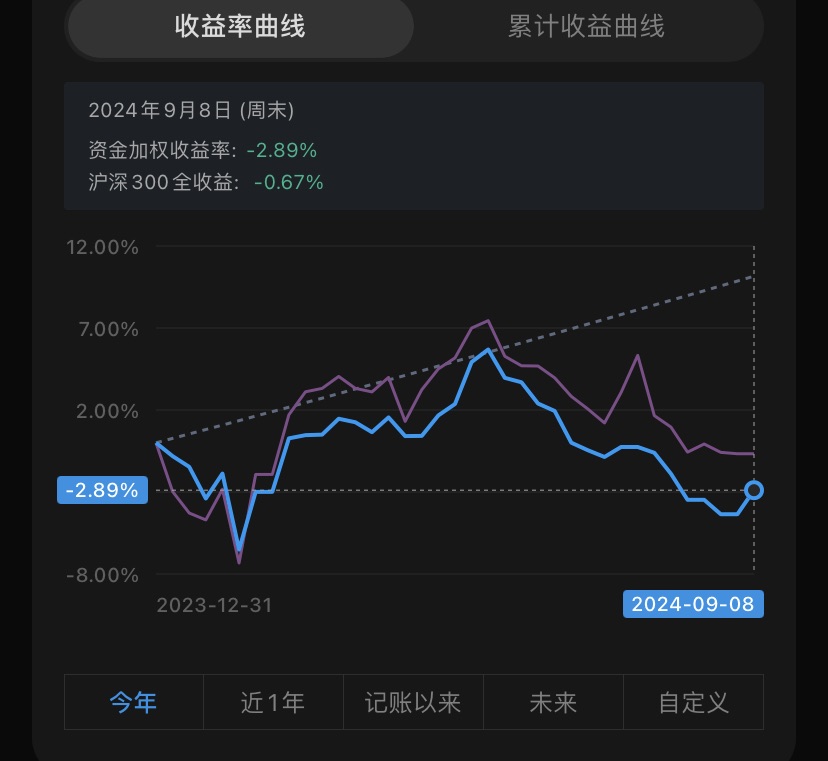The image size is (828, 761).
Task: Open the 自定义 date range option
Action: pos(693,702)
